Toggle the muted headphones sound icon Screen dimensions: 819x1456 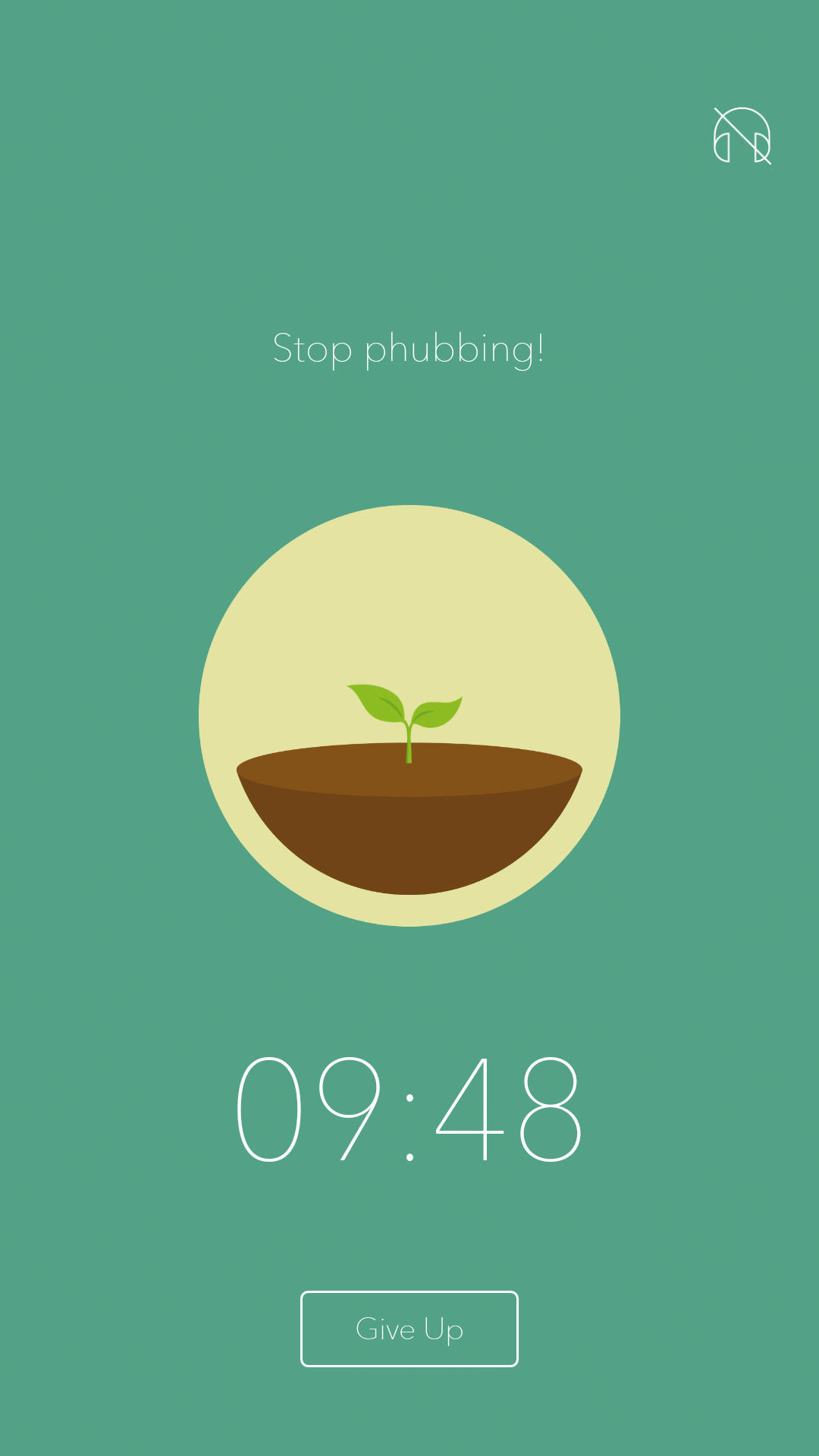pos(742,136)
